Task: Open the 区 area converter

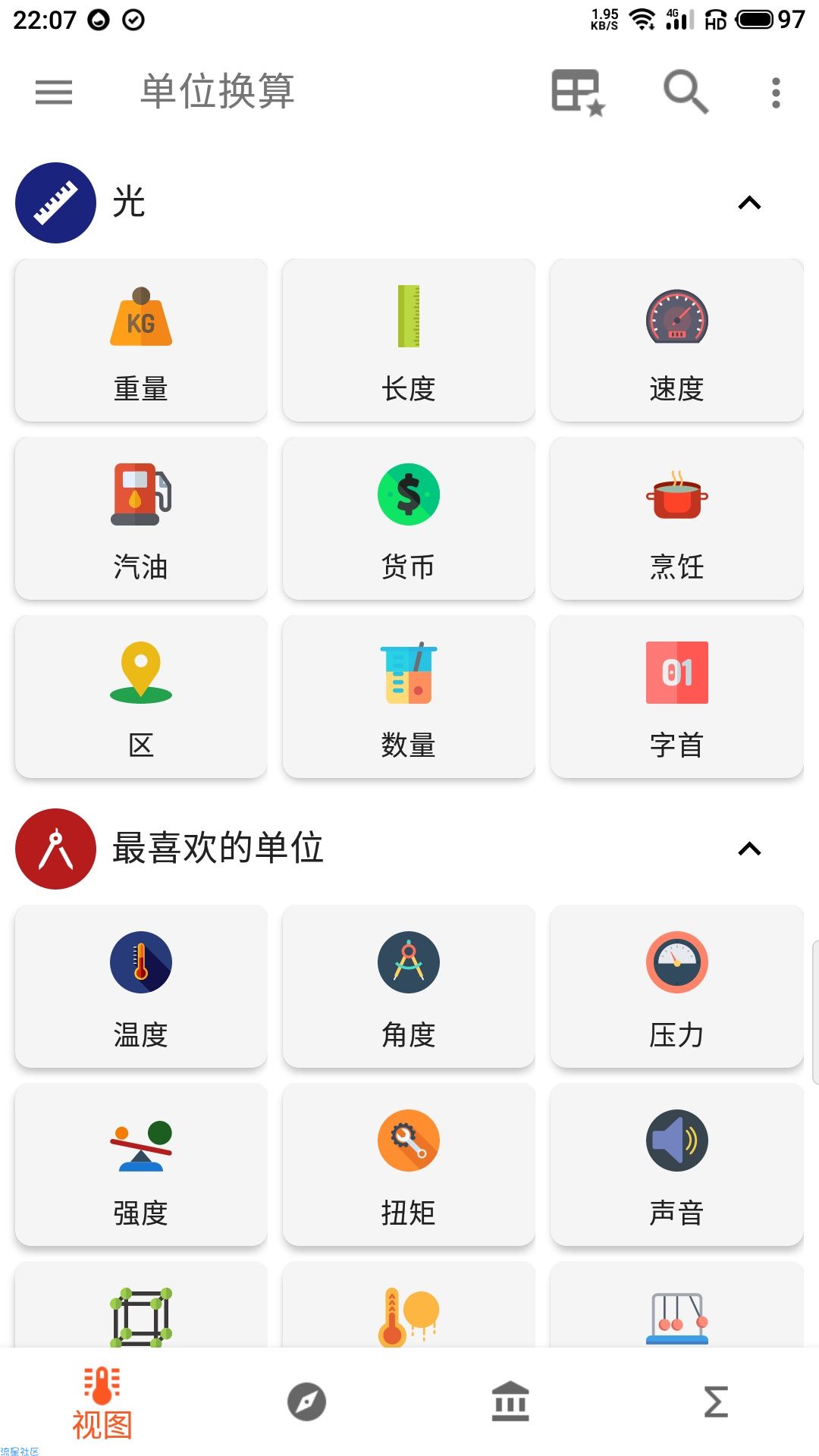Action: (141, 697)
